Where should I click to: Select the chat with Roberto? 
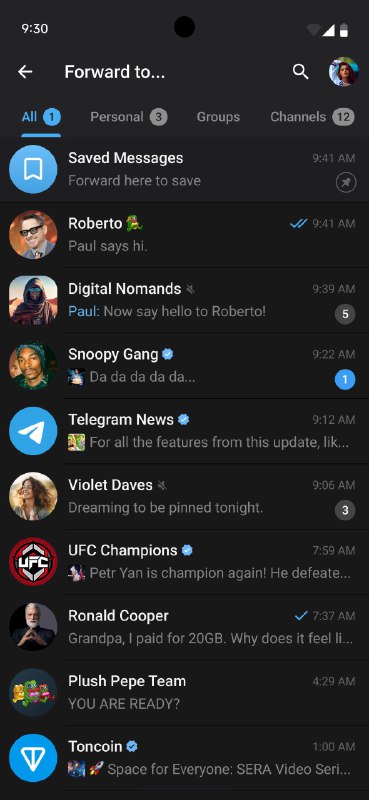(184, 235)
